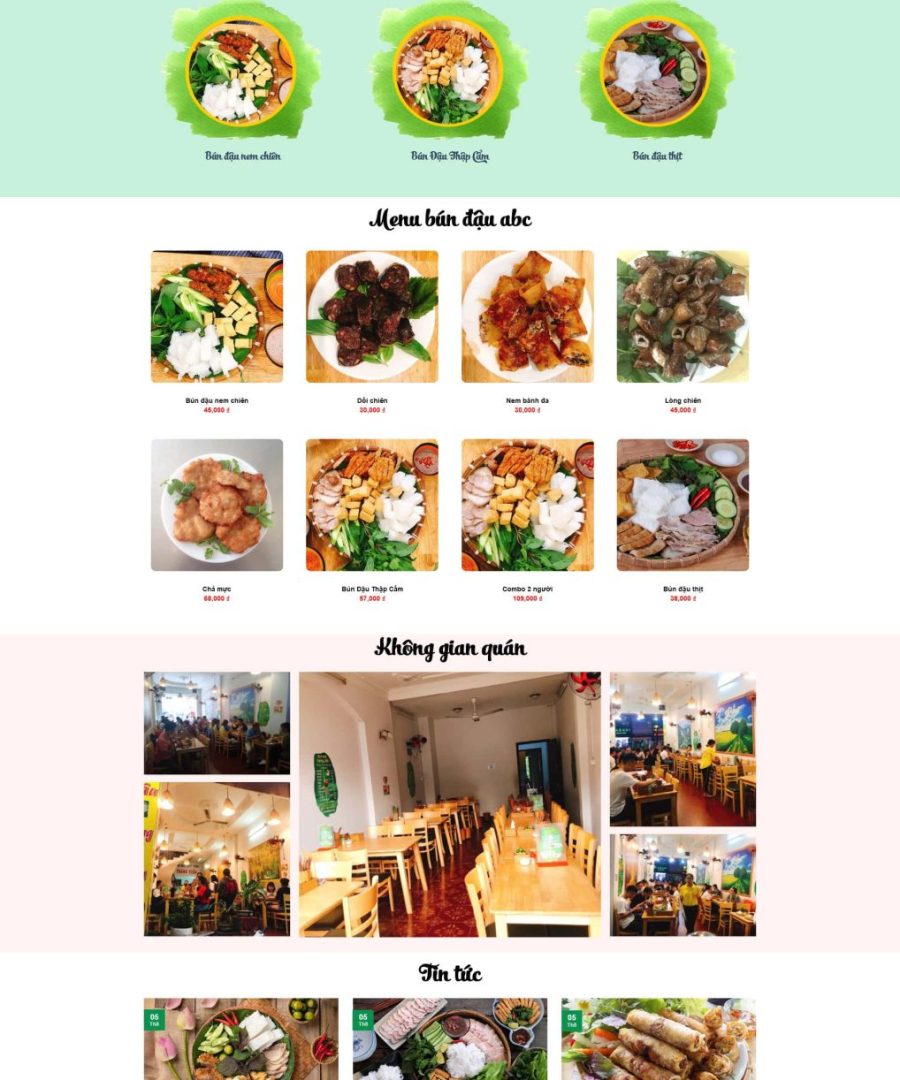View the Bún đậu thịt circular category image
The width and height of the screenshot is (900, 1080).
tap(655, 71)
